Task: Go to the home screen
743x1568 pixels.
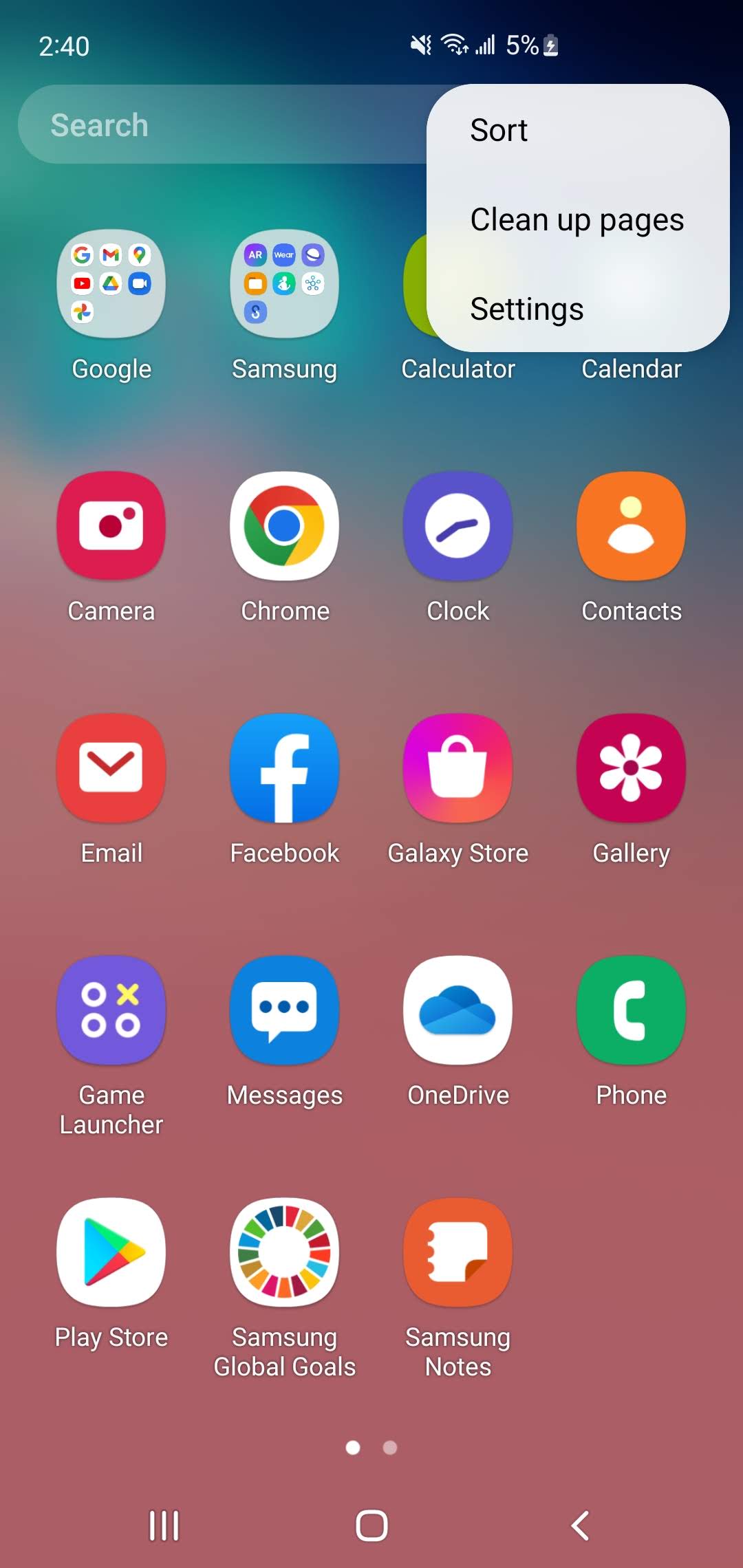Action: (x=371, y=1525)
